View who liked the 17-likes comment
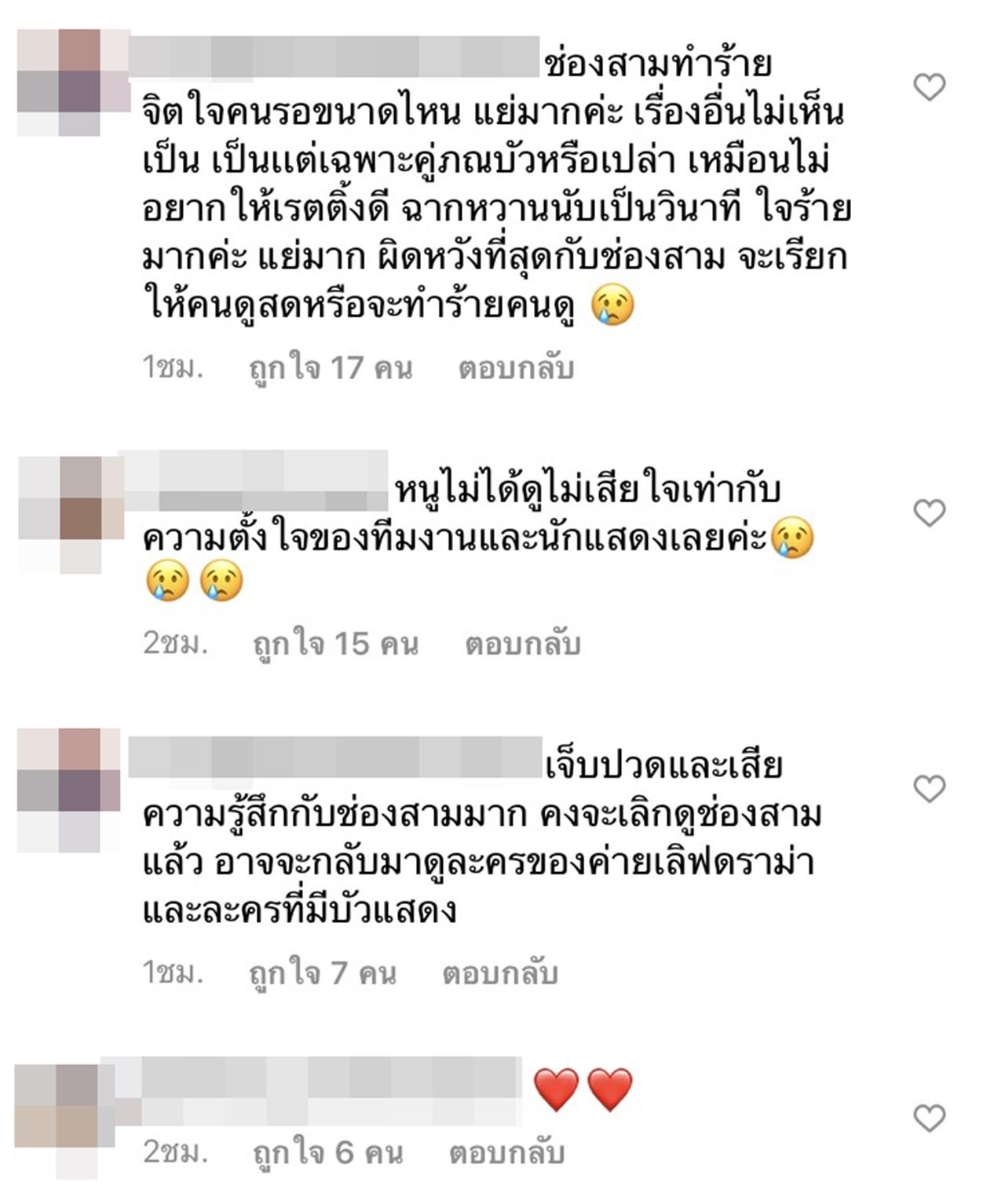The width and height of the screenshot is (1005, 1204). 331,367
